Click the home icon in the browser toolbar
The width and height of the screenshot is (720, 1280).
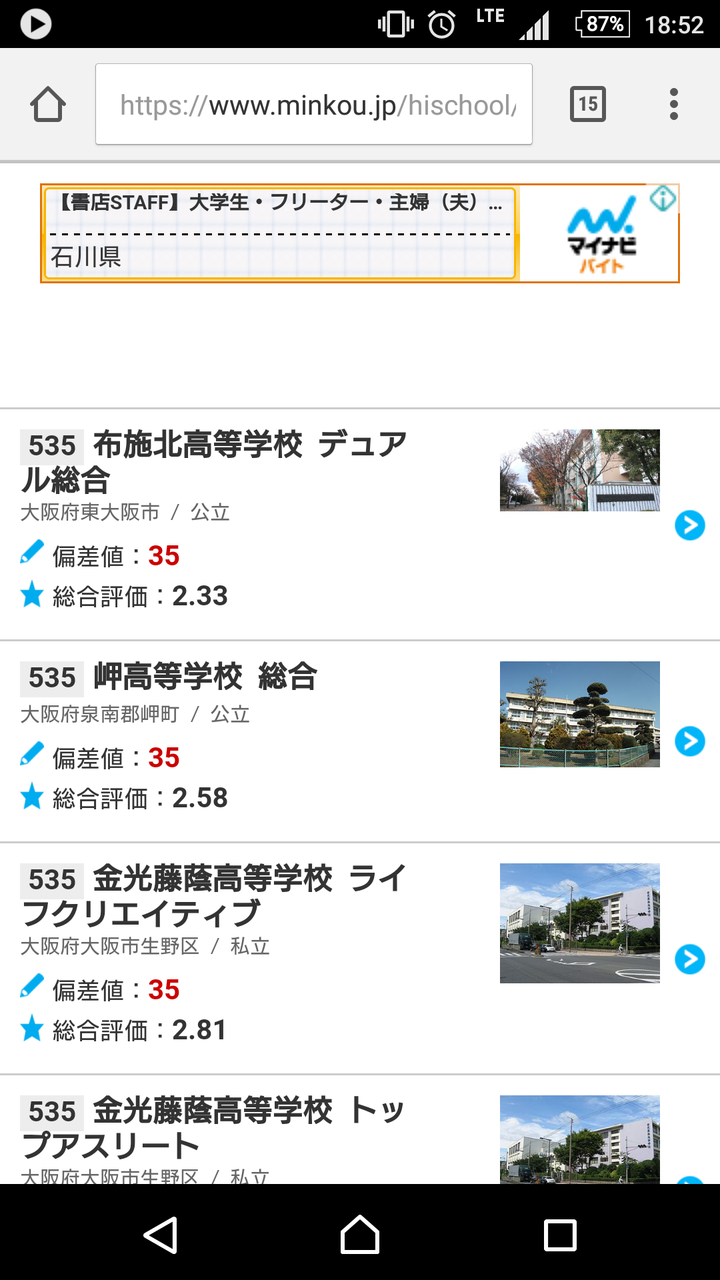pyautogui.click(x=47, y=103)
